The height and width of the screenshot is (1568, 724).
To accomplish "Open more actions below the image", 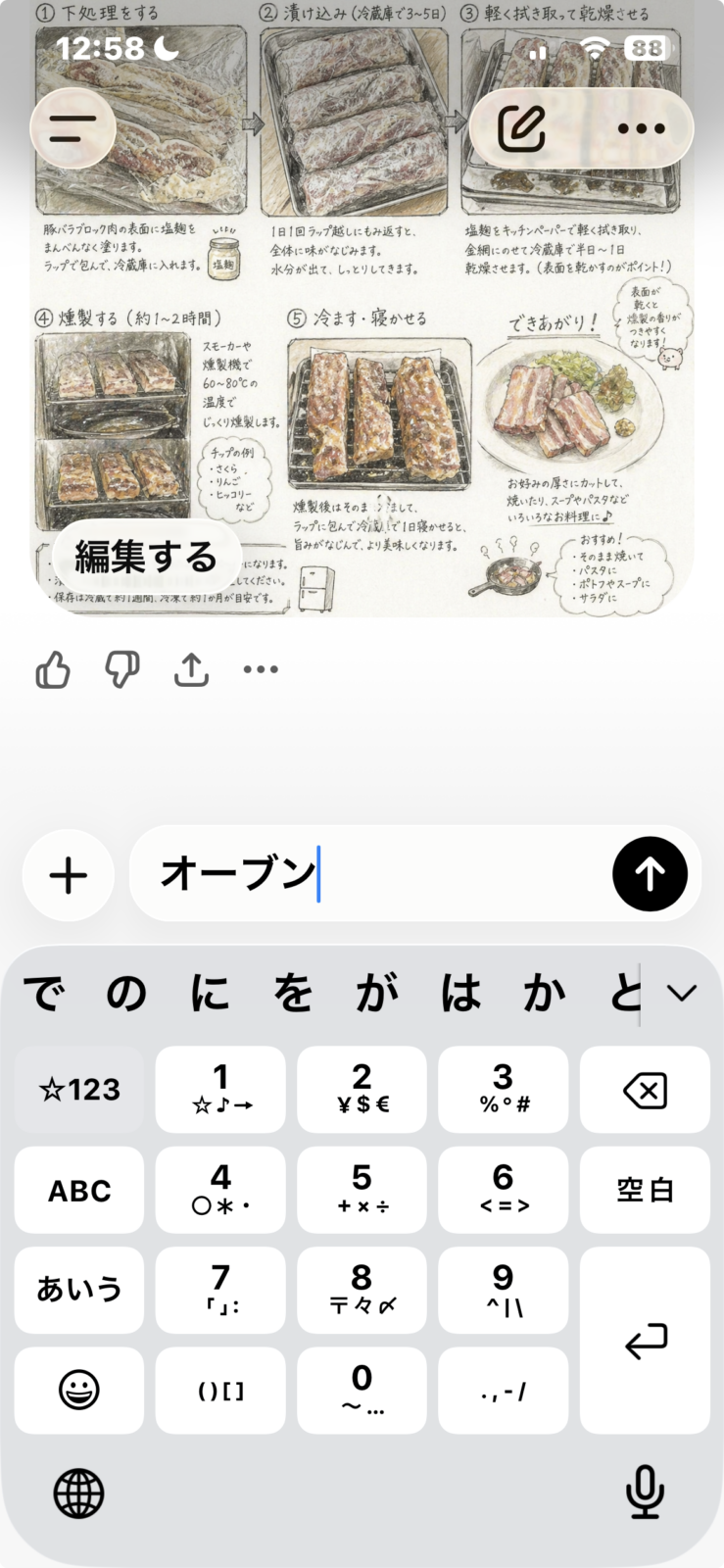I will point(260,668).
